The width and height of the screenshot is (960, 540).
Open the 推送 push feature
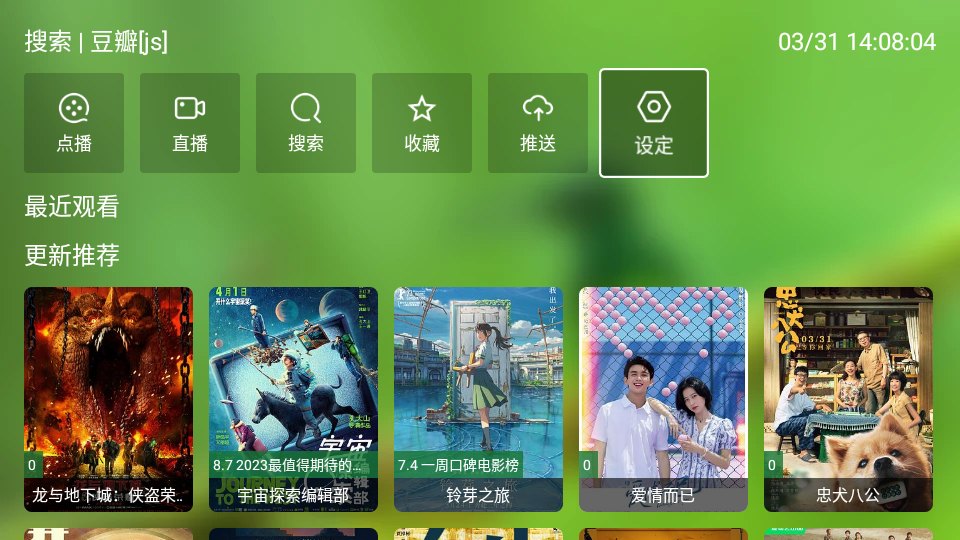(538, 123)
